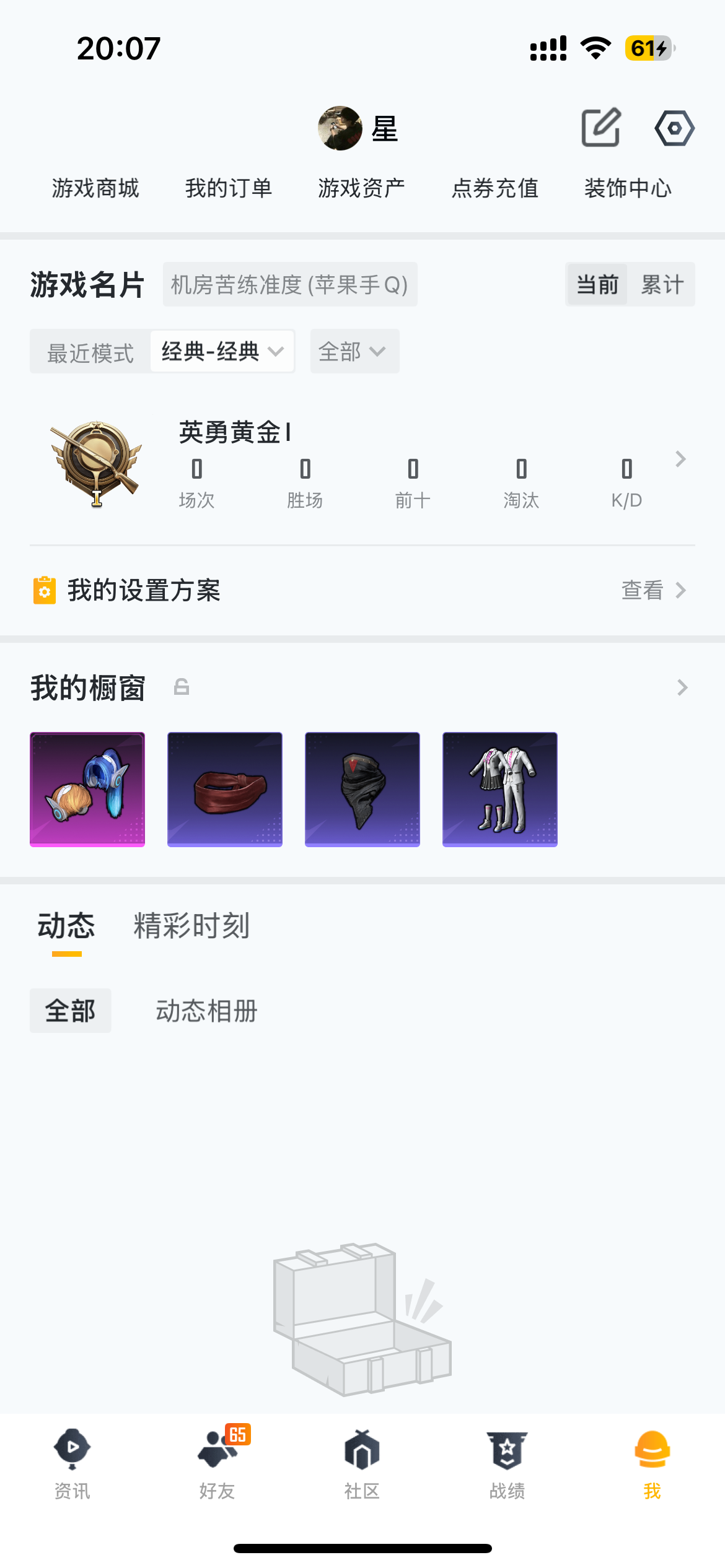
Task: Open the 我的橱窗 showcase arrow
Action: click(682, 687)
